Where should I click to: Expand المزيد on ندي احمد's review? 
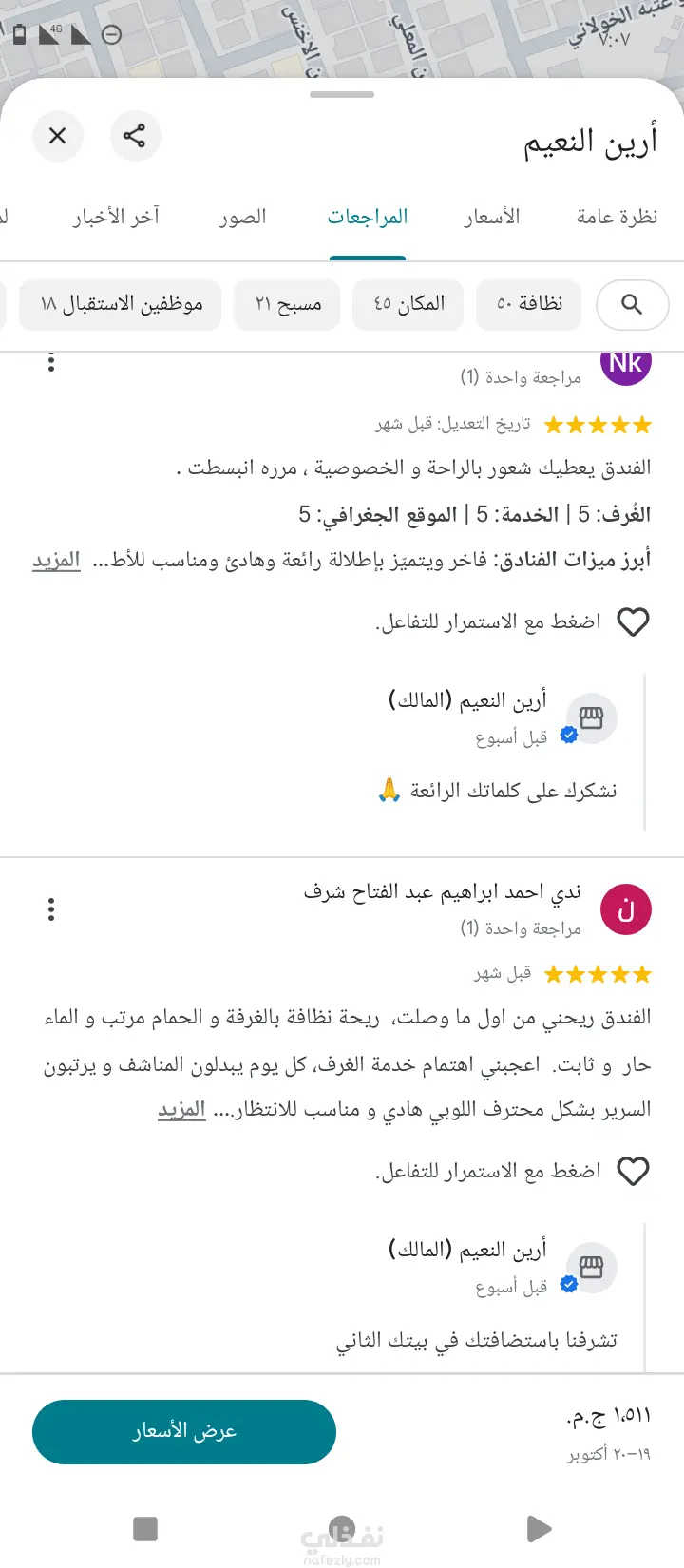tap(181, 1110)
